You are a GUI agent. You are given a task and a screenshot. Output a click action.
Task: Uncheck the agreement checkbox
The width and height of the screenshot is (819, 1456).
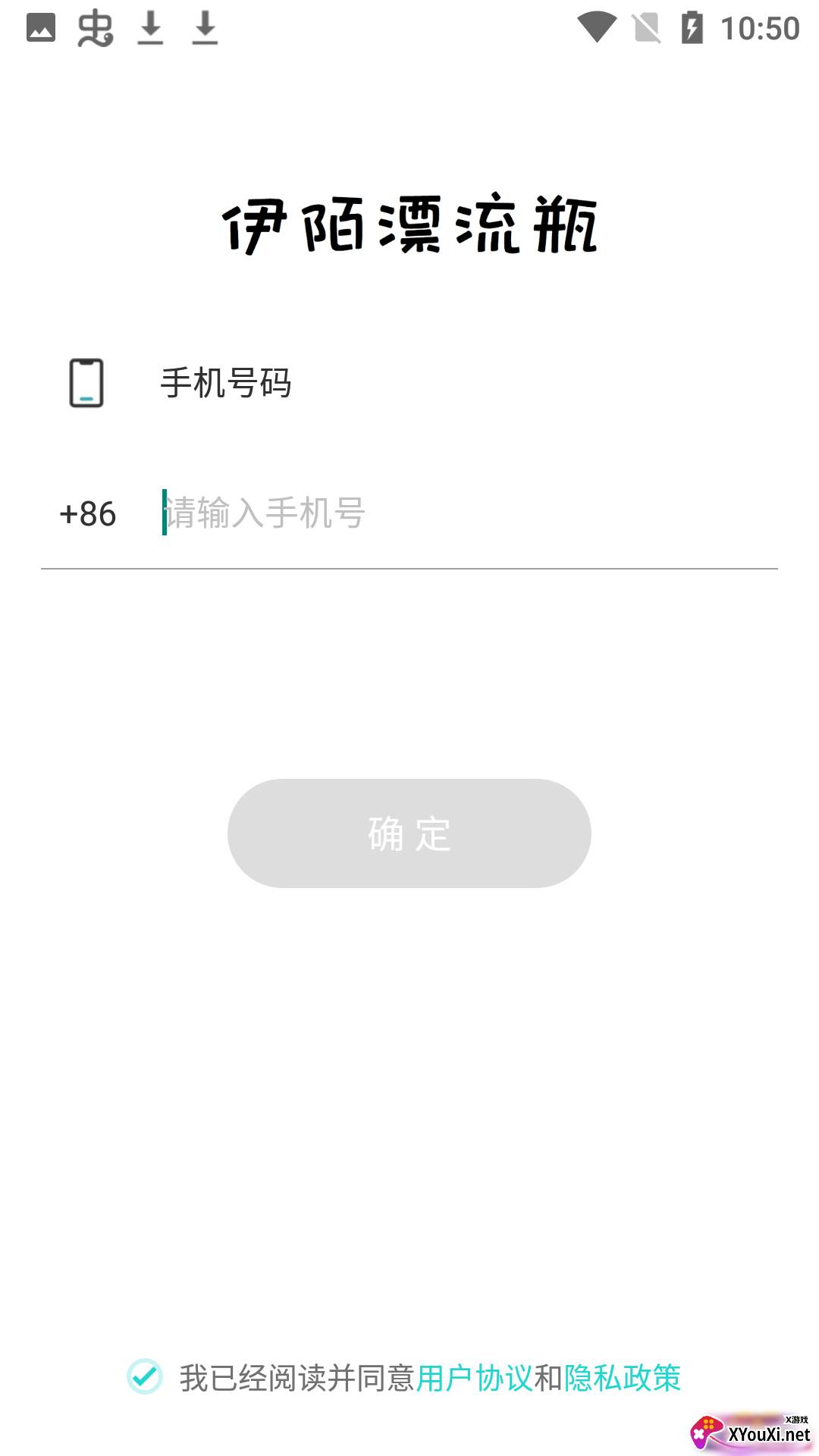click(x=145, y=1377)
